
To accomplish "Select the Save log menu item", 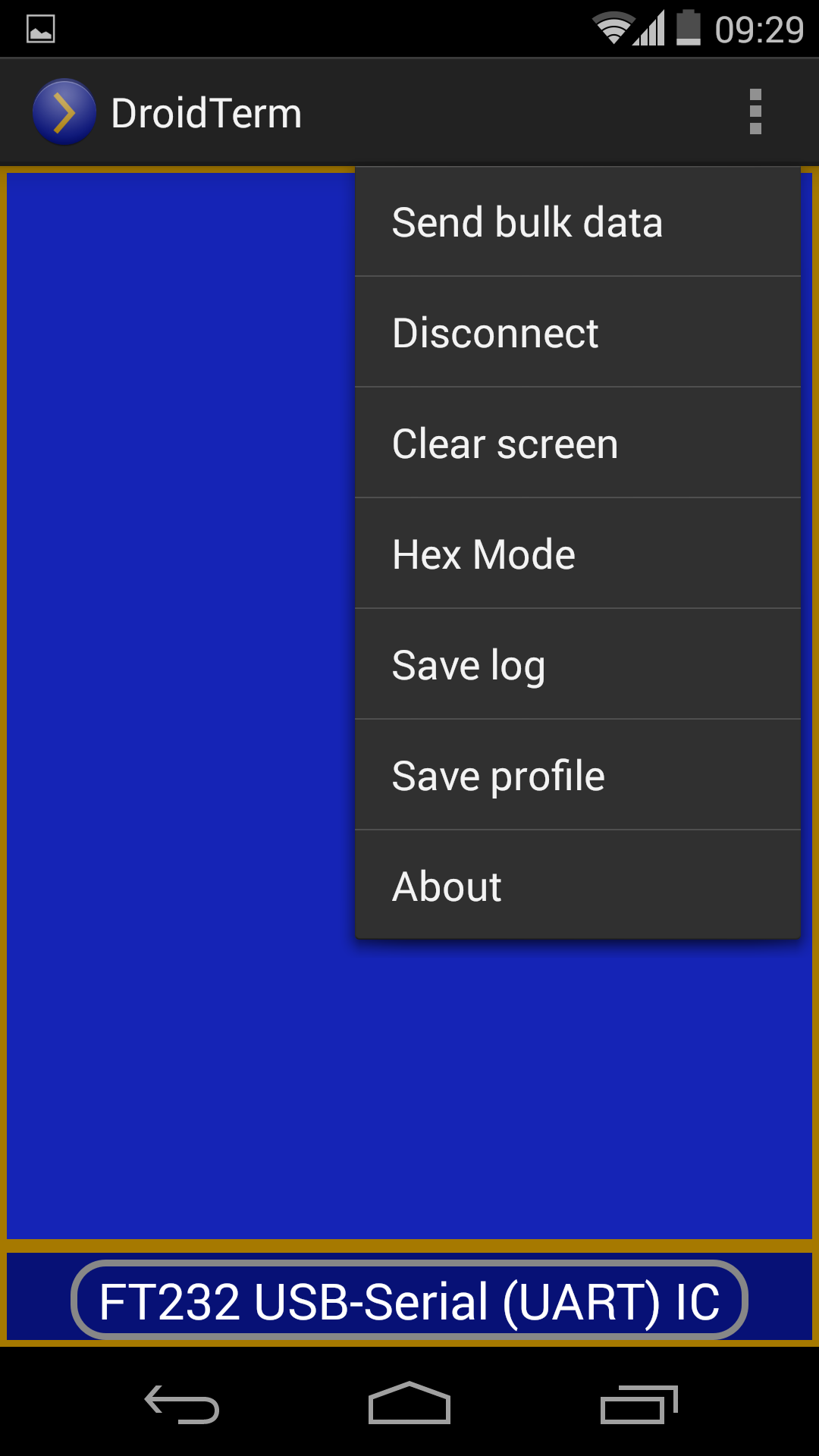I will tap(576, 665).
